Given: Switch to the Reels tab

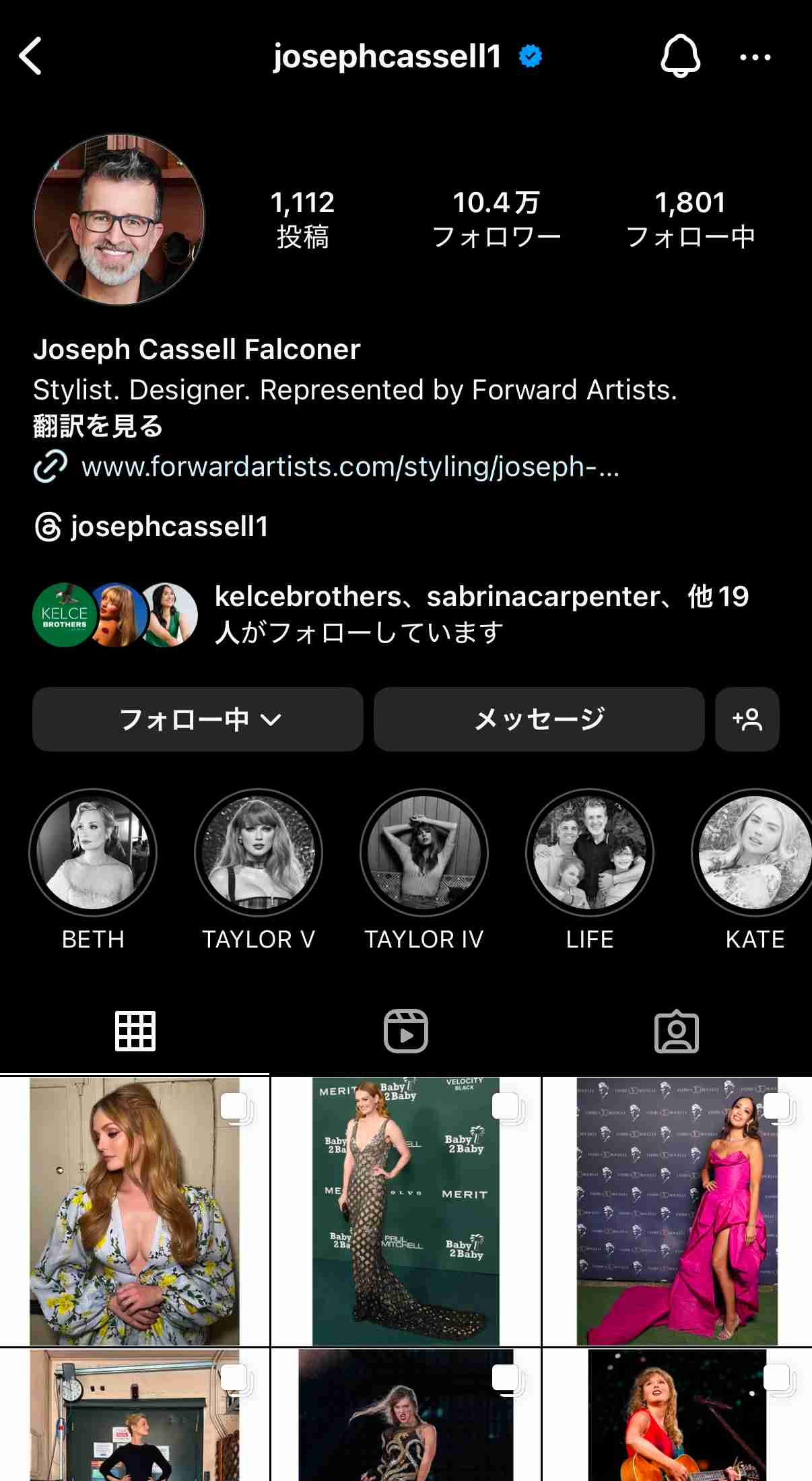Looking at the screenshot, I should coord(405,1031).
